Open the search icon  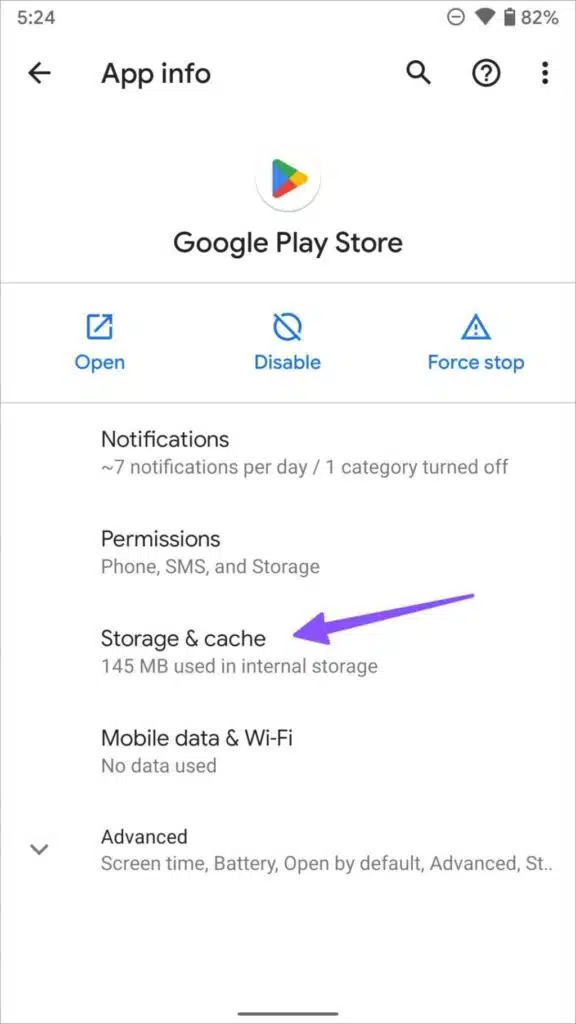419,74
